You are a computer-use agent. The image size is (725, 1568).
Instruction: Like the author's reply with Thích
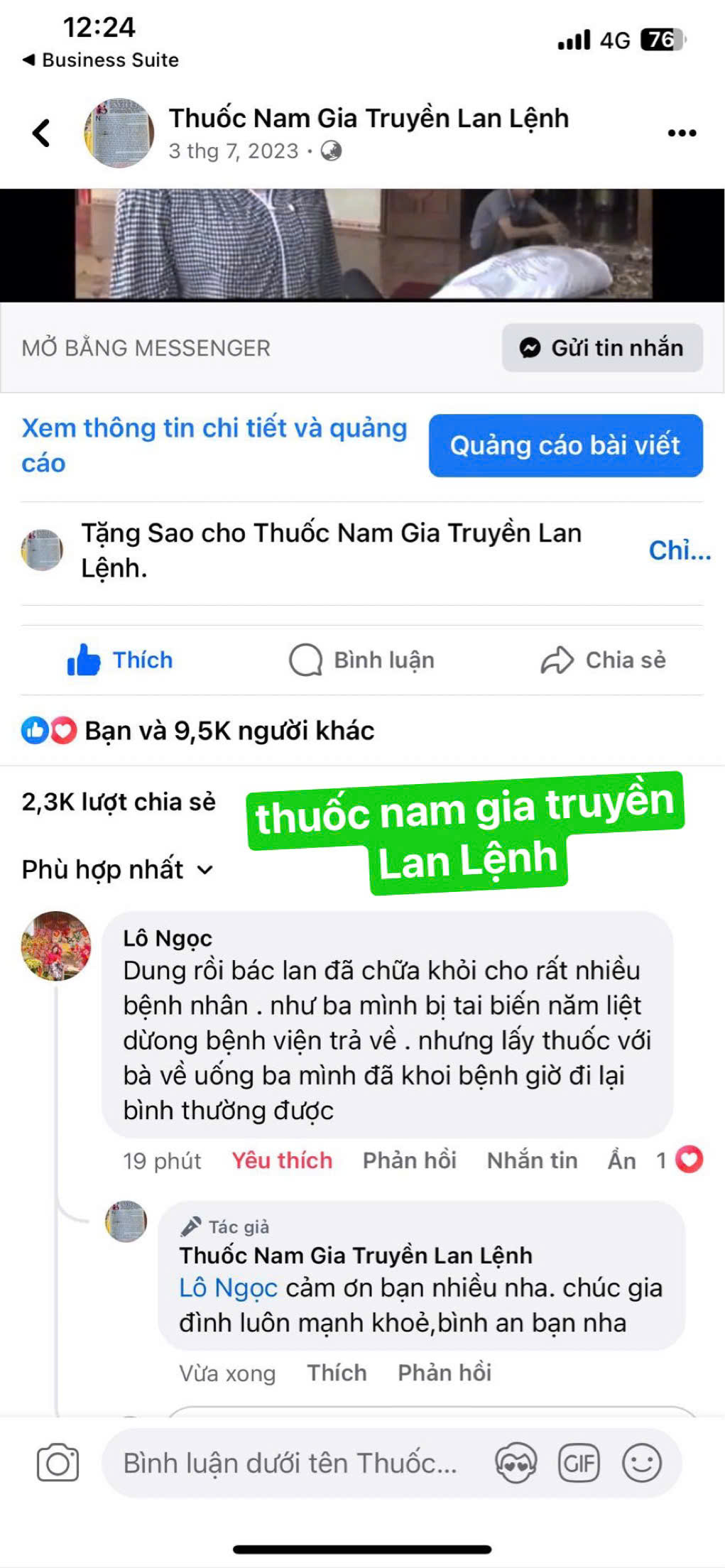337,1373
